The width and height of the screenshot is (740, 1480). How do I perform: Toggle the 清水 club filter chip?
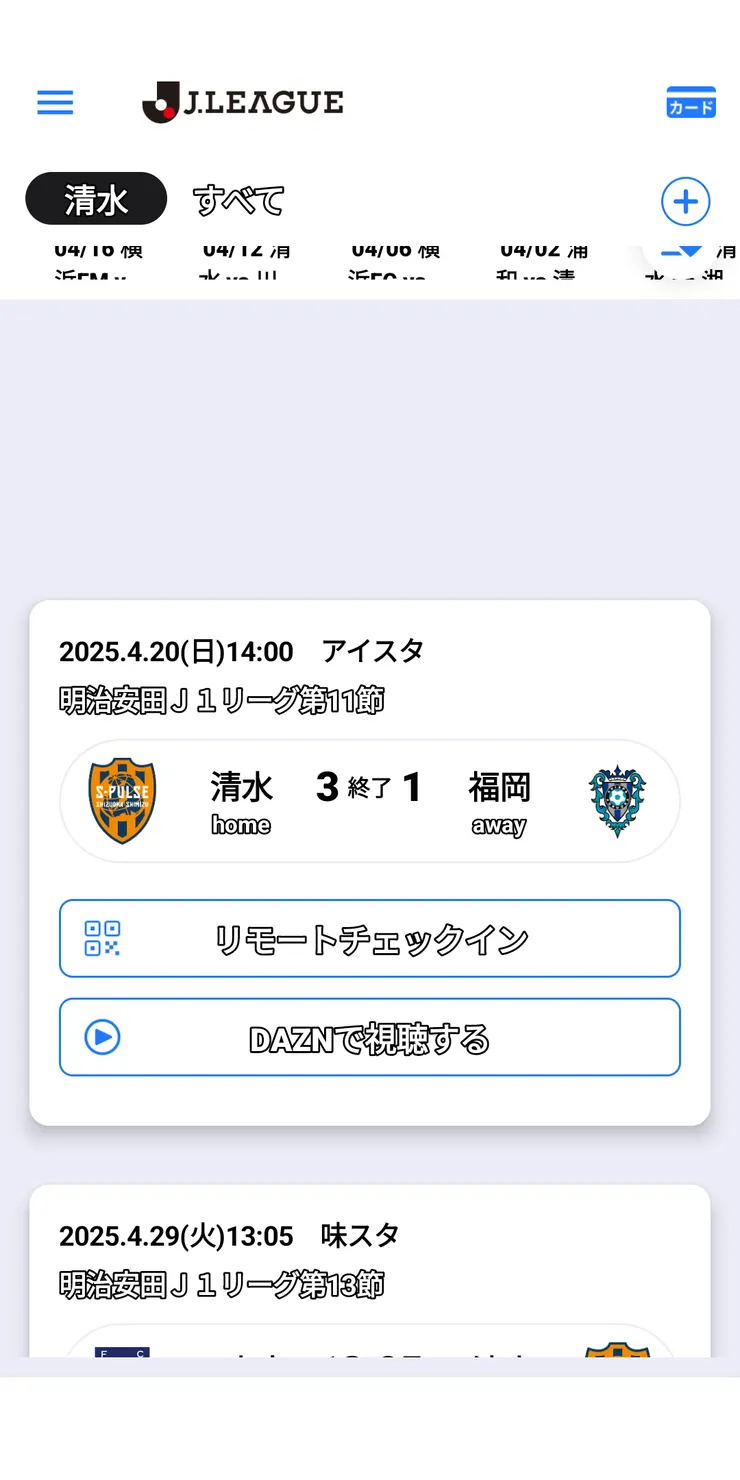(95, 198)
